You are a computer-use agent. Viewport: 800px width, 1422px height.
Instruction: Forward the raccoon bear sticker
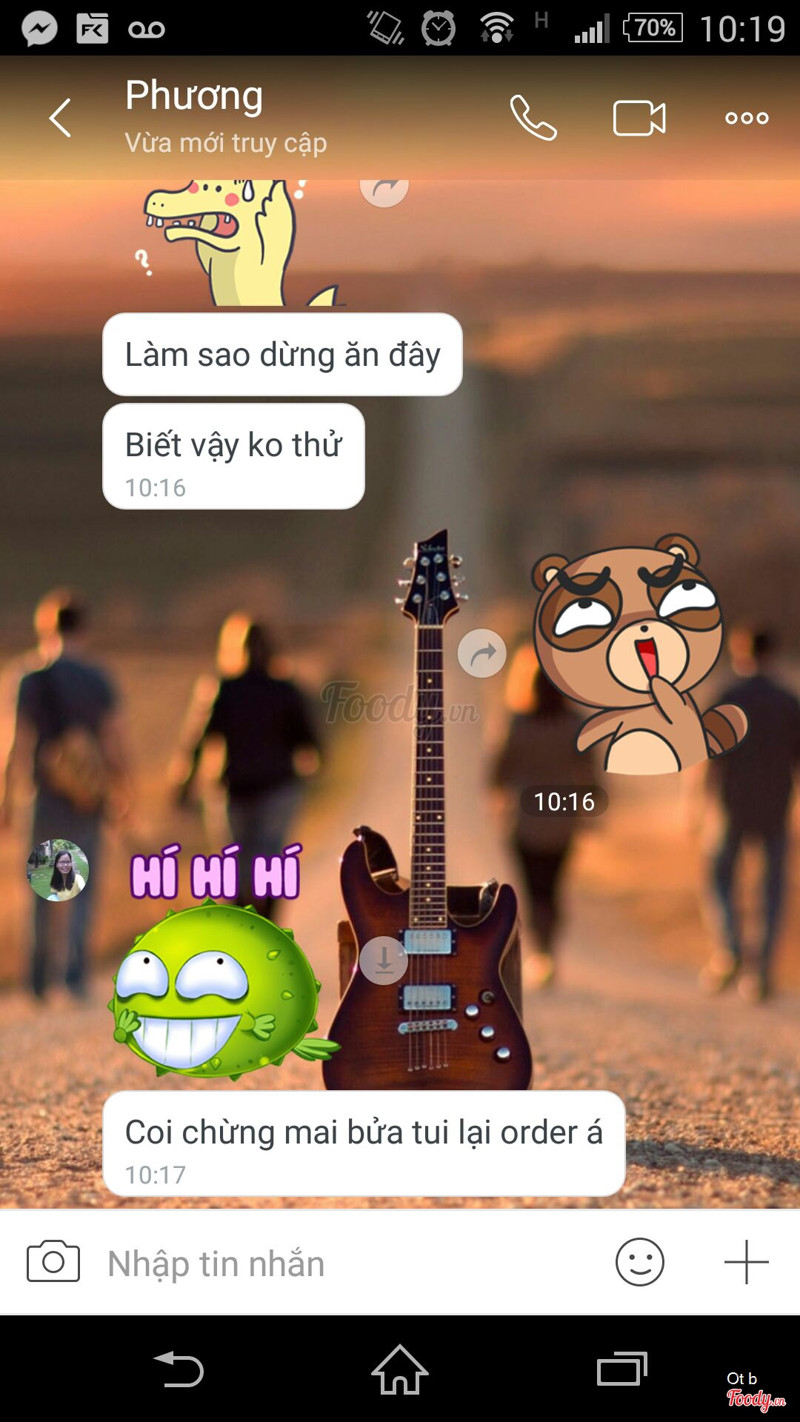tap(482, 654)
